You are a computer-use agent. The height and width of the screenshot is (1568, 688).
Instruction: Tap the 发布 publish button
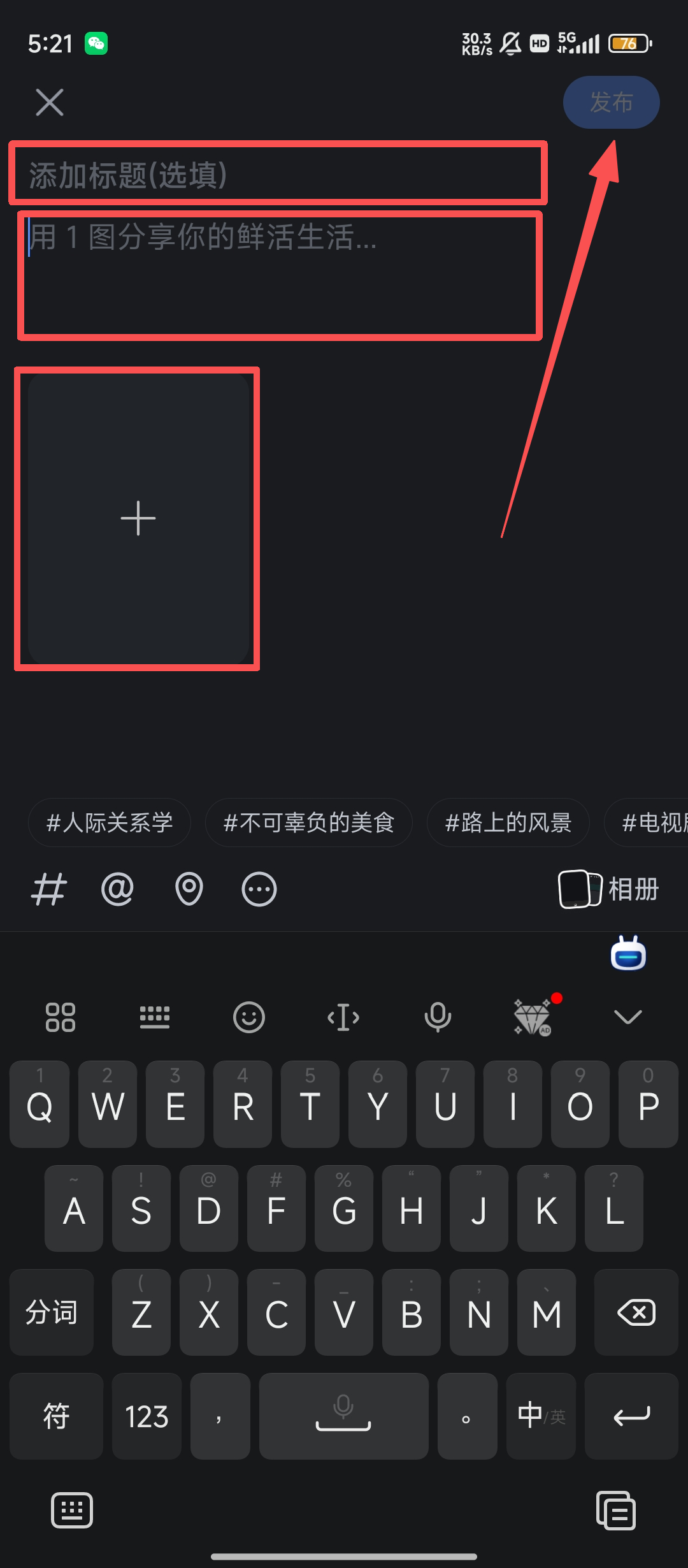coord(611,103)
